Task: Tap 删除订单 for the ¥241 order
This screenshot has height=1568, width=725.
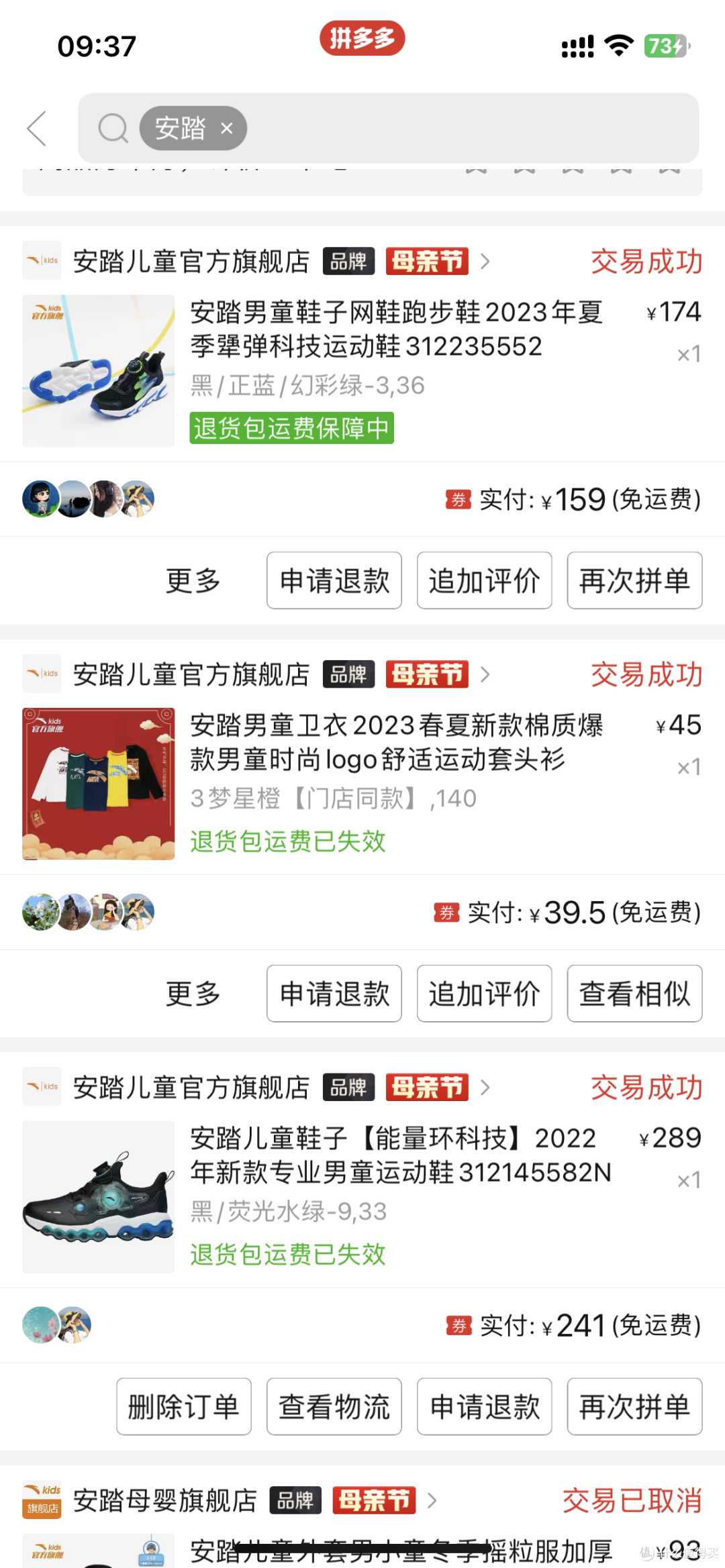Action: pos(184,1407)
